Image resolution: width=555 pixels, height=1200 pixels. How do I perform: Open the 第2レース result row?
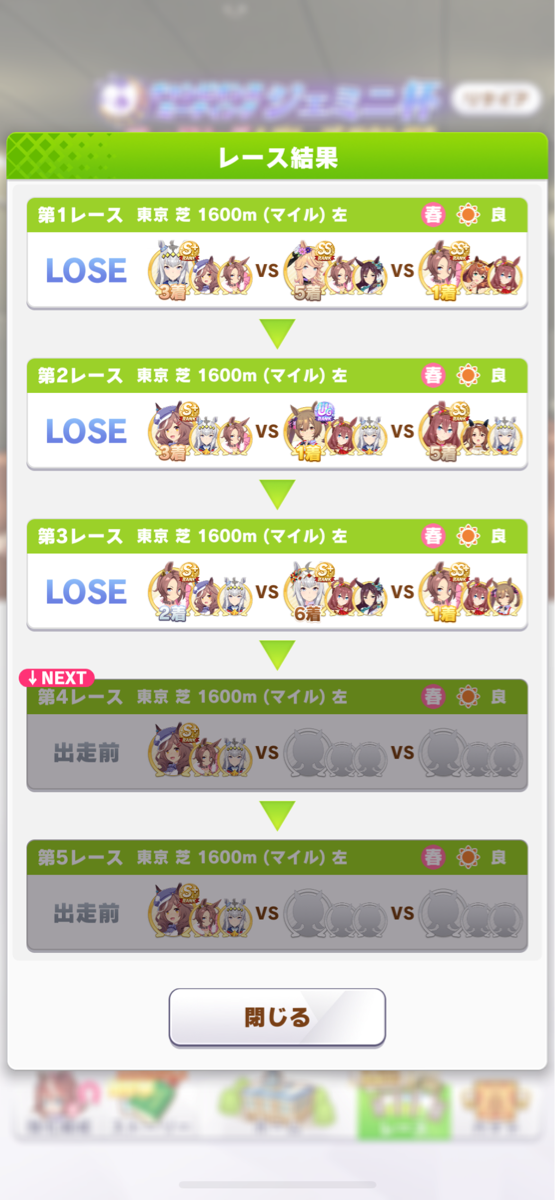[277, 413]
